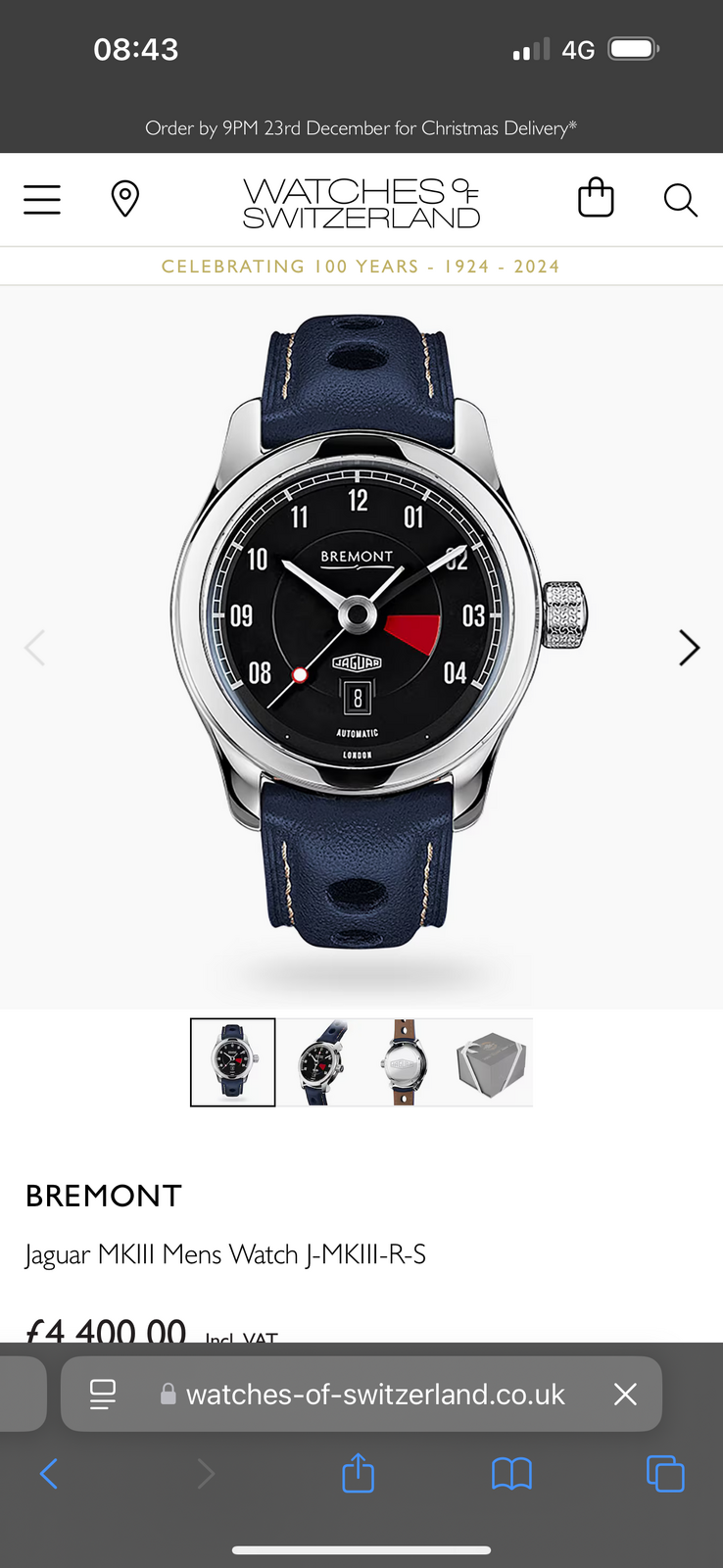The height and width of the screenshot is (1568, 723).
Task: Select the angled watch side thumbnail
Action: (x=320, y=1062)
